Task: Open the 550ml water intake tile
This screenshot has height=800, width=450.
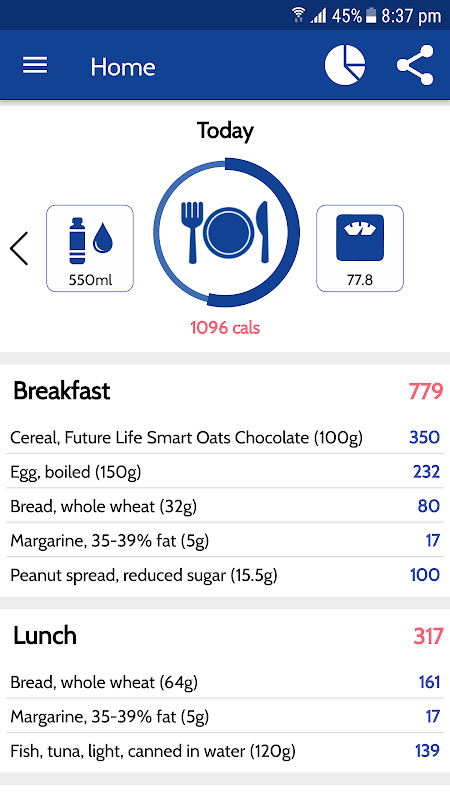Action: (90, 248)
